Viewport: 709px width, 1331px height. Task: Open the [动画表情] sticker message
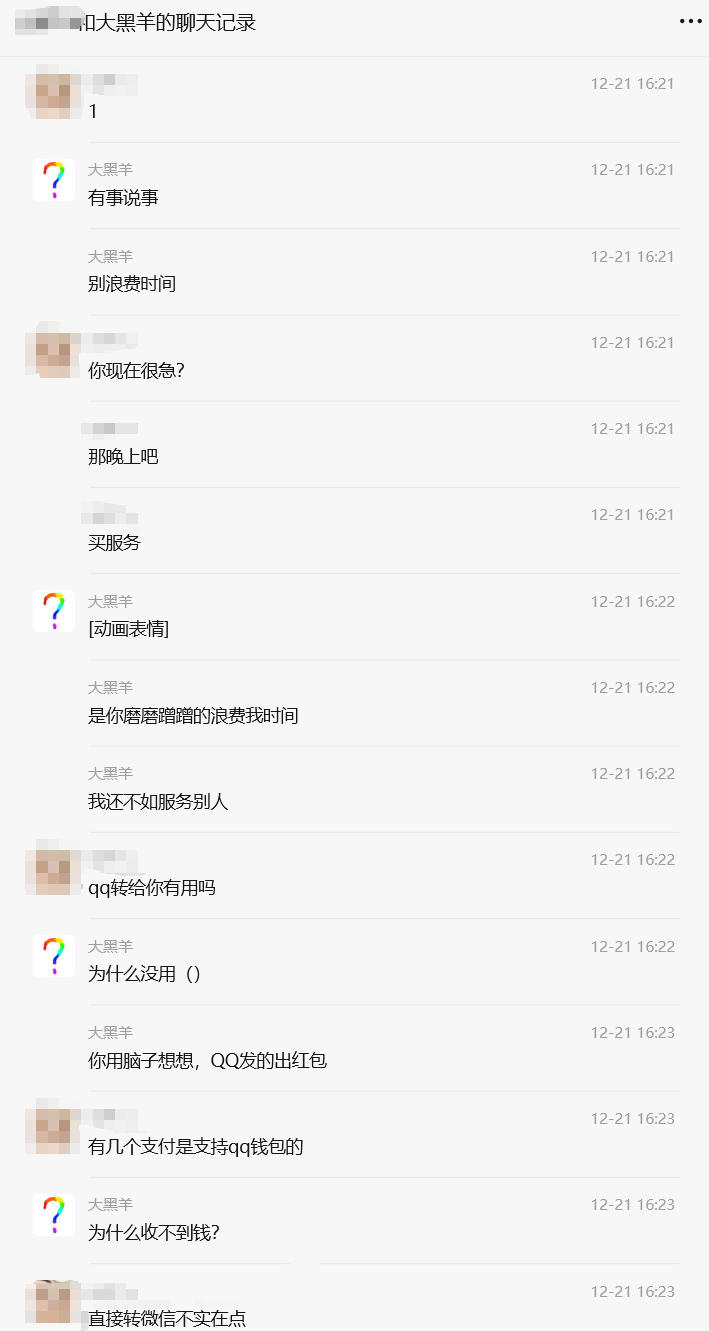click(128, 629)
